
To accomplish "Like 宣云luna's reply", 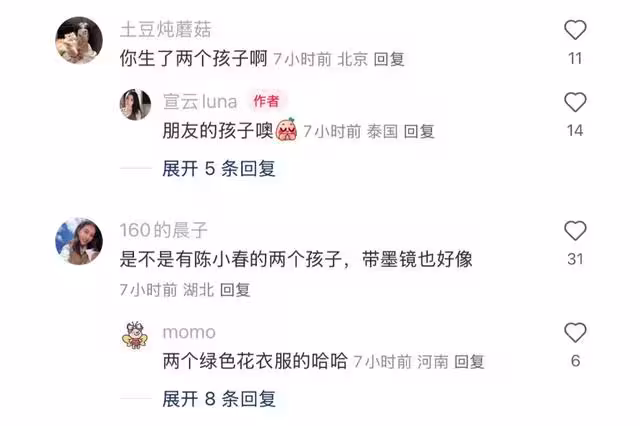I will pyautogui.click(x=575, y=102).
